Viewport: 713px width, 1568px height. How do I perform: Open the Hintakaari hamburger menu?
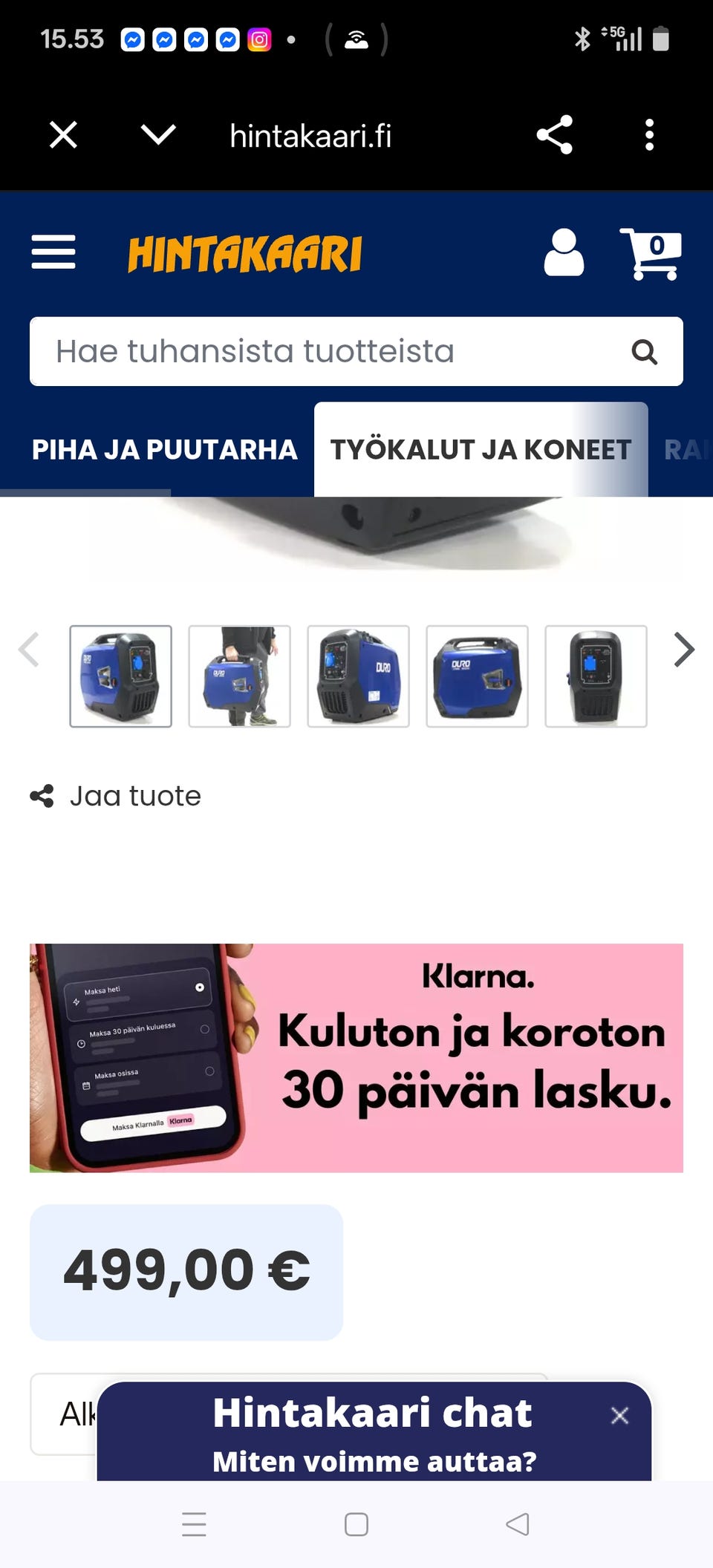pyautogui.click(x=53, y=253)
